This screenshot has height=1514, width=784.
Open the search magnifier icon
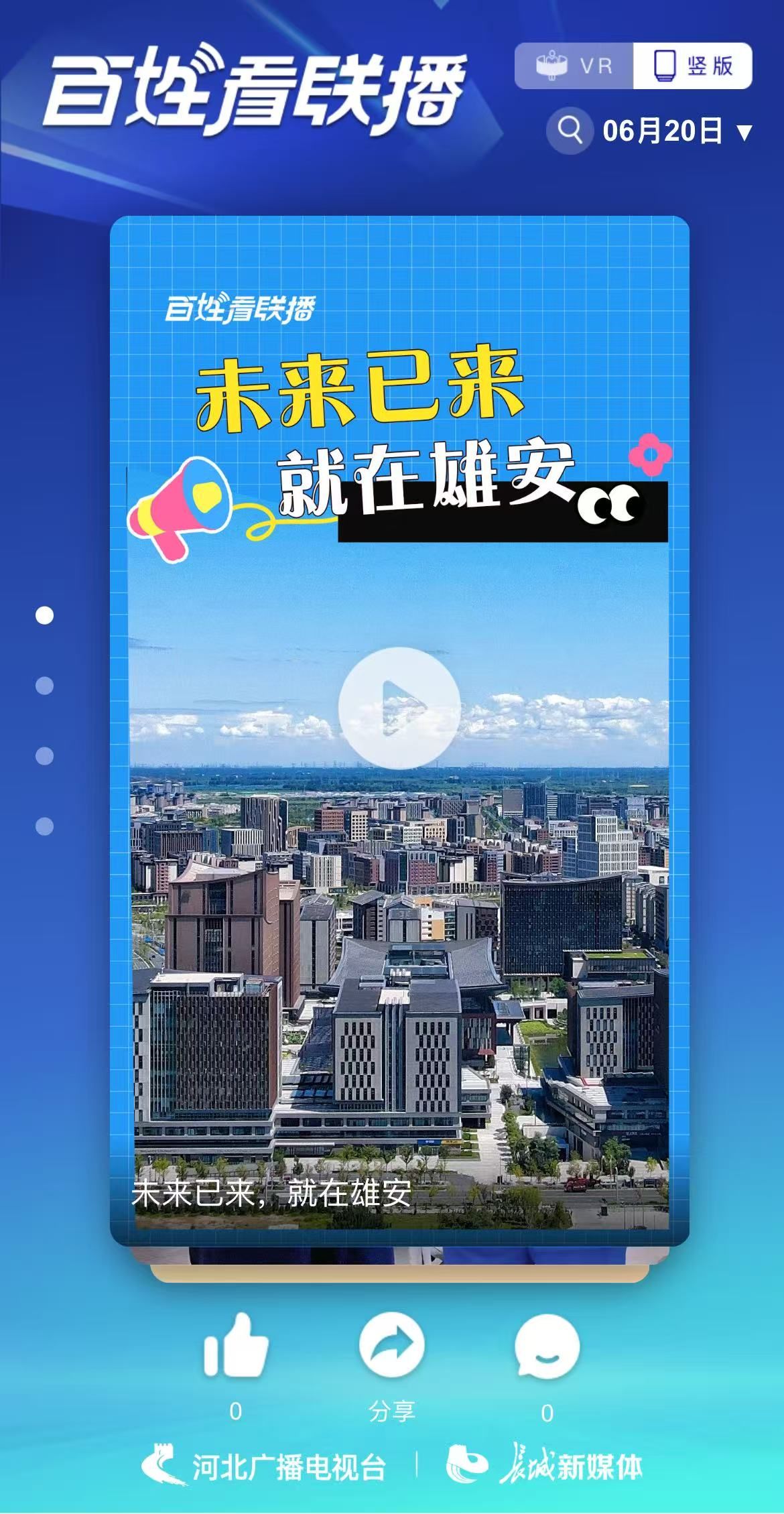(570, 130)
